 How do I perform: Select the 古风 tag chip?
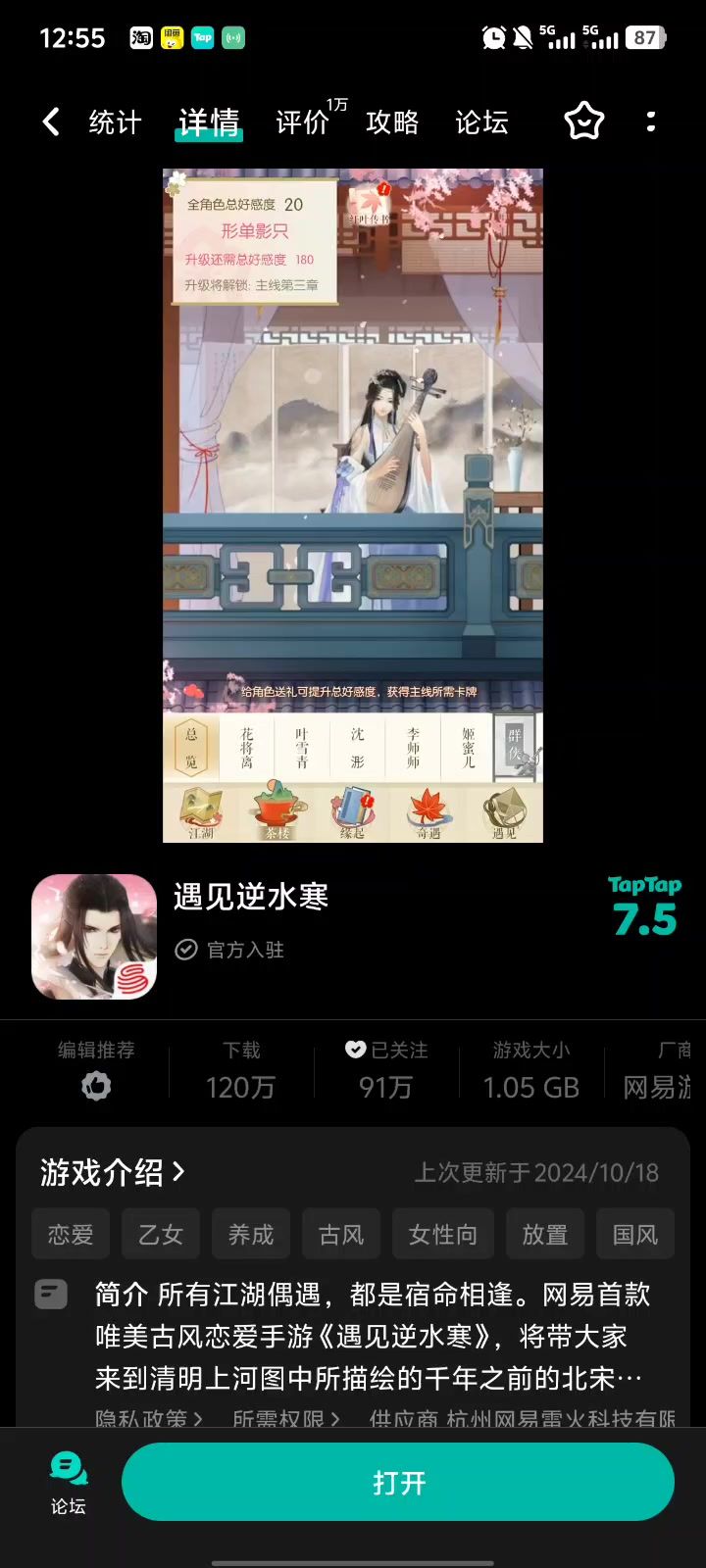[341, 1235]
